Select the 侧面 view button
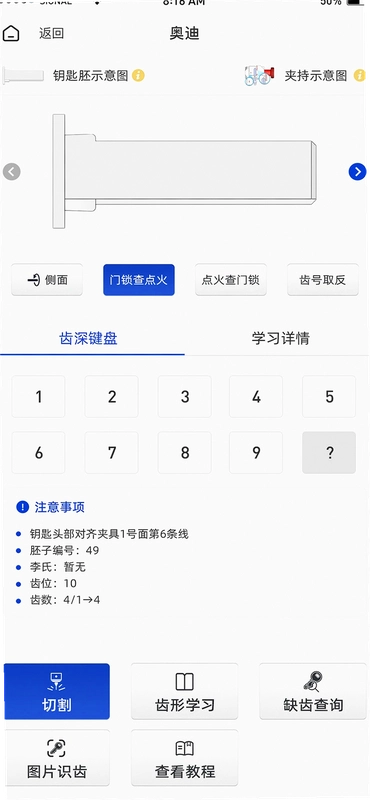This screenshot has height=800, width=370. tap(47, 280)
